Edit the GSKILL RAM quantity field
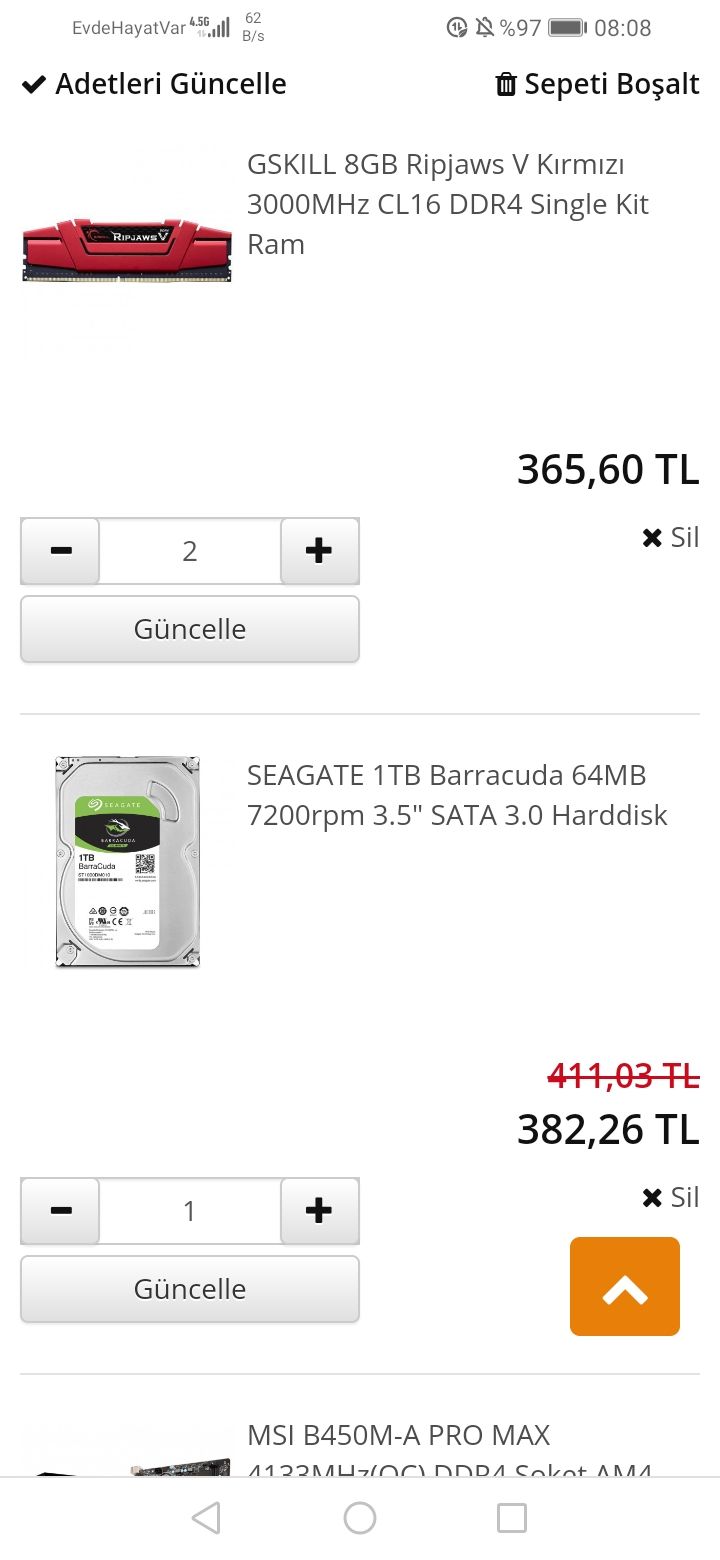The image size is (720, 1560). coord(190,551)
